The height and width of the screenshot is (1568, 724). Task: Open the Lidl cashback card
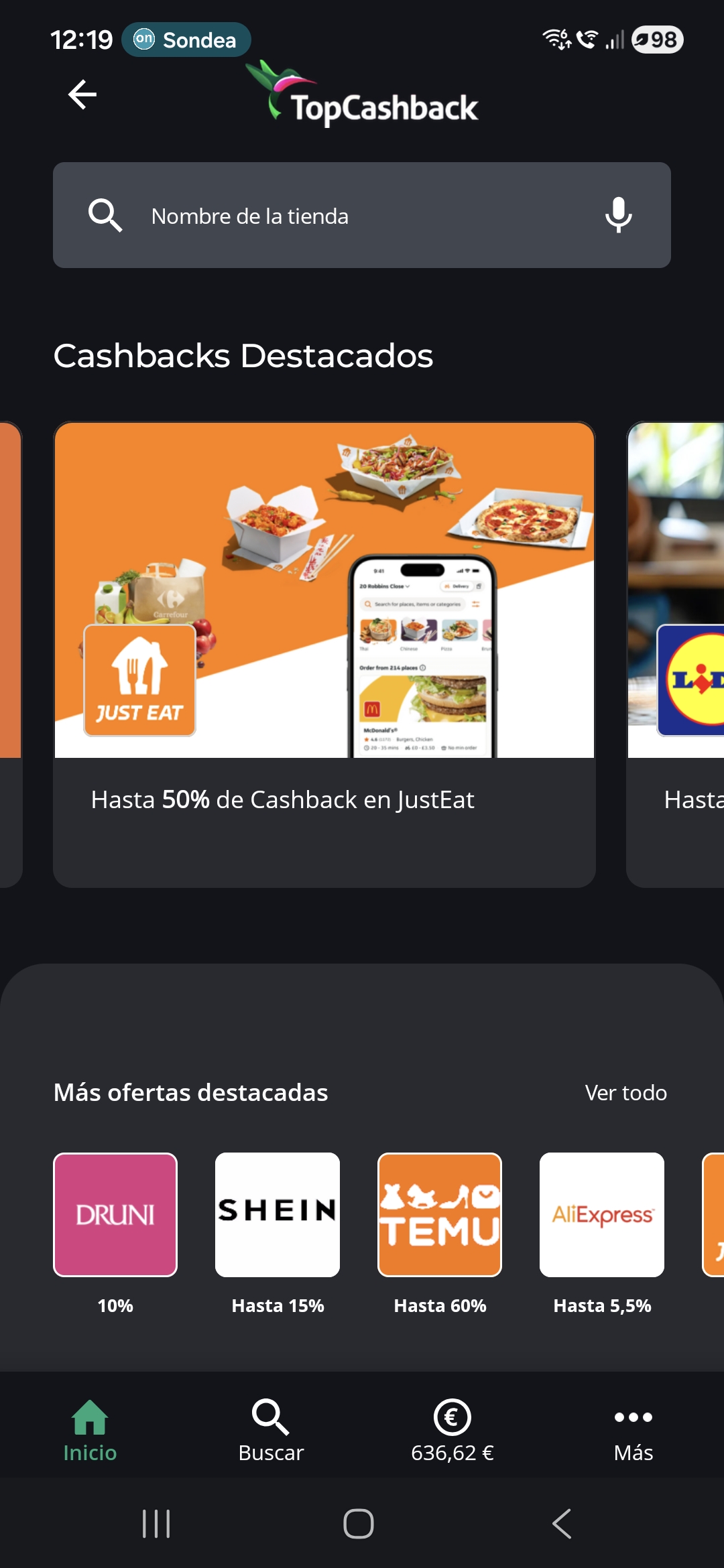tap(677, 653)
